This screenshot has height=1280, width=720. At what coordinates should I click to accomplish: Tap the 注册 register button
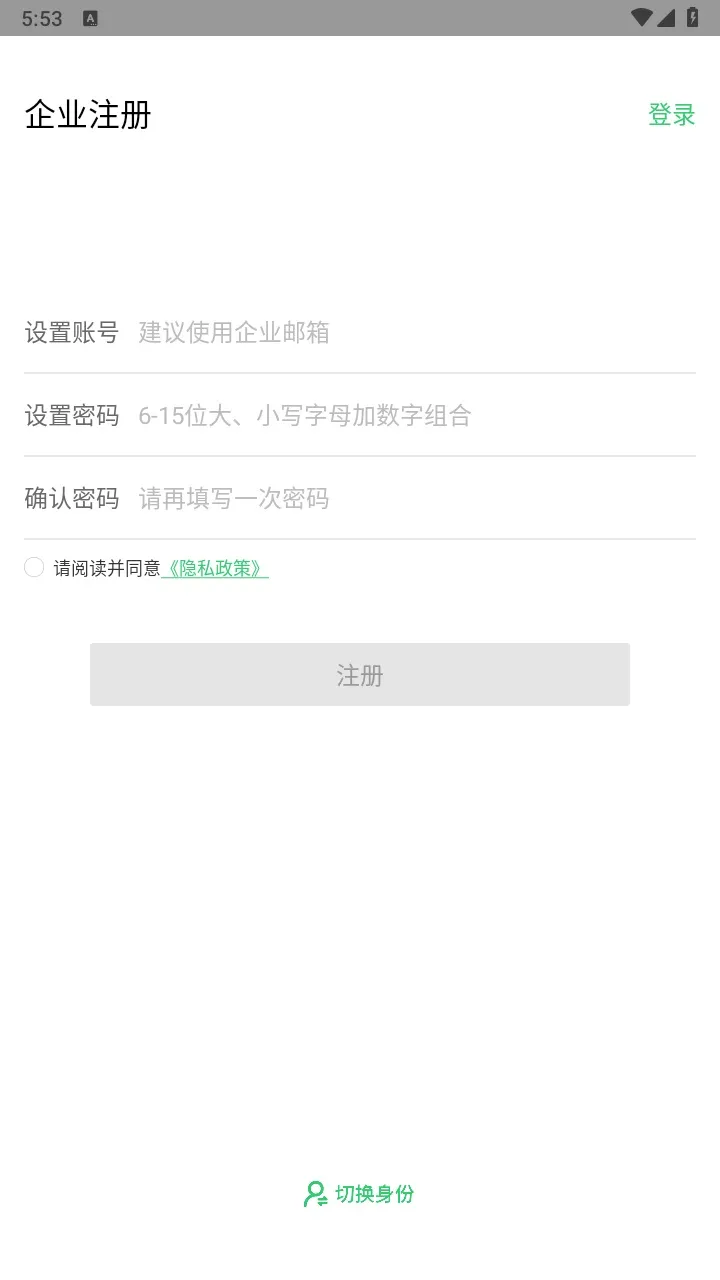pyautogui.click(x=360, y=675)
